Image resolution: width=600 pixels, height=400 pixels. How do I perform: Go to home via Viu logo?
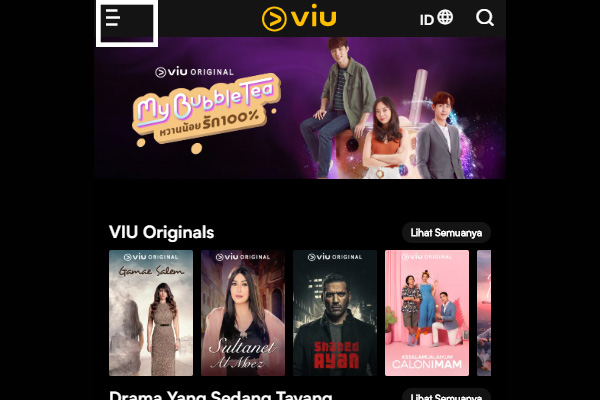click(x=299, y=19)
